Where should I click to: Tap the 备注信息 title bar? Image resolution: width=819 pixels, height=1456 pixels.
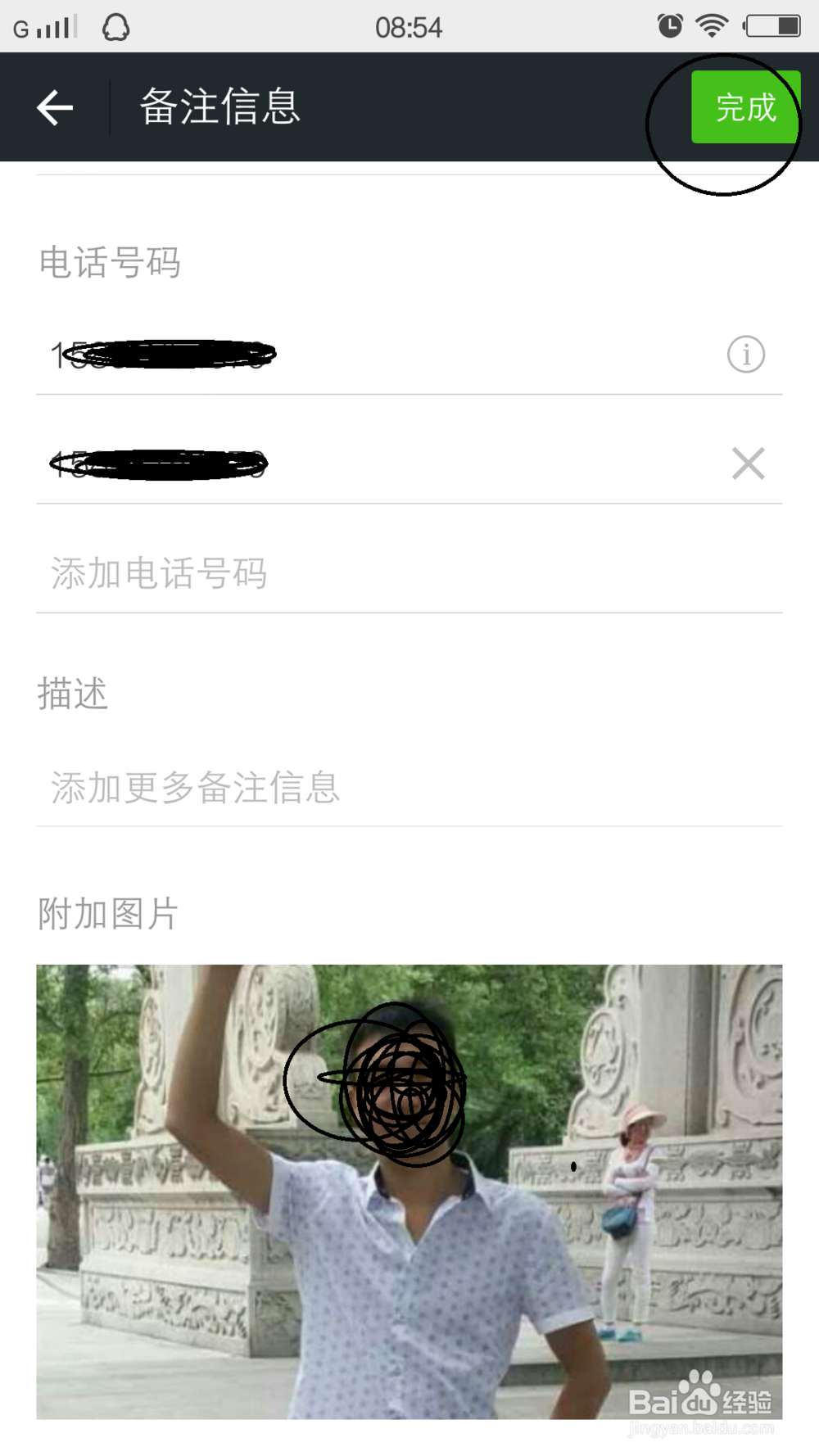pos(221,106)
